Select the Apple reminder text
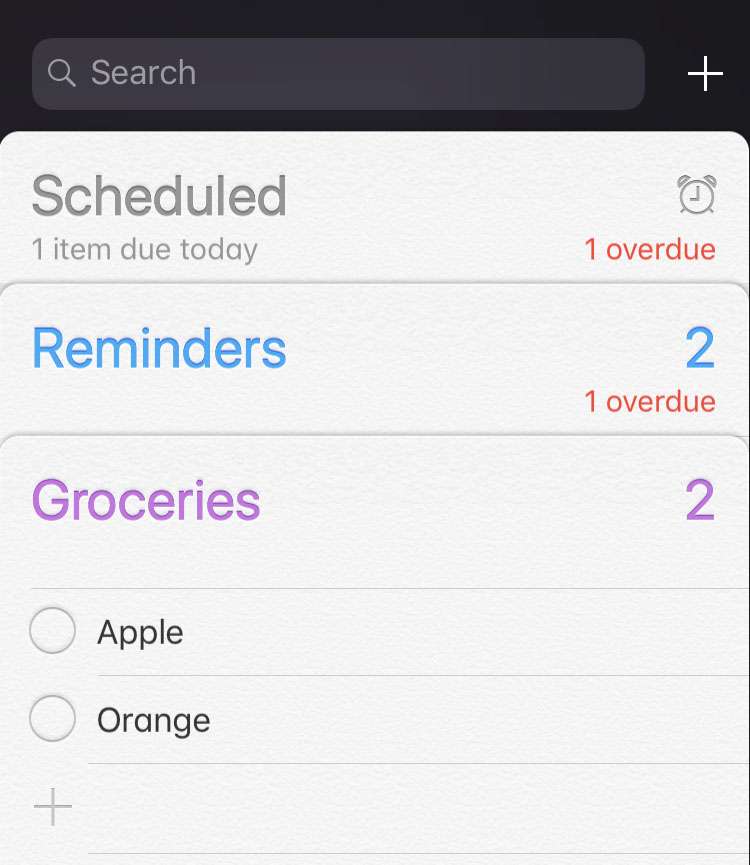Viewport: 750px width, 865px height. point(140,631)
